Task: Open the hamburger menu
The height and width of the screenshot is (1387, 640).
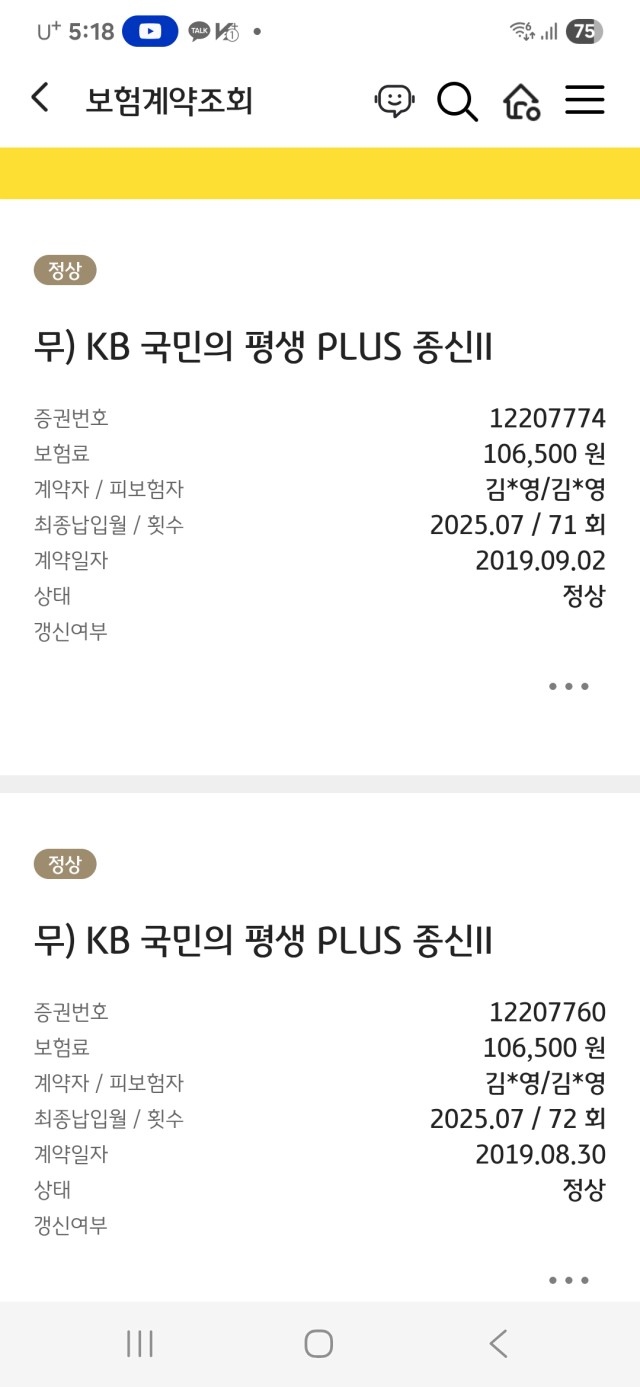Action: [585, 100]
